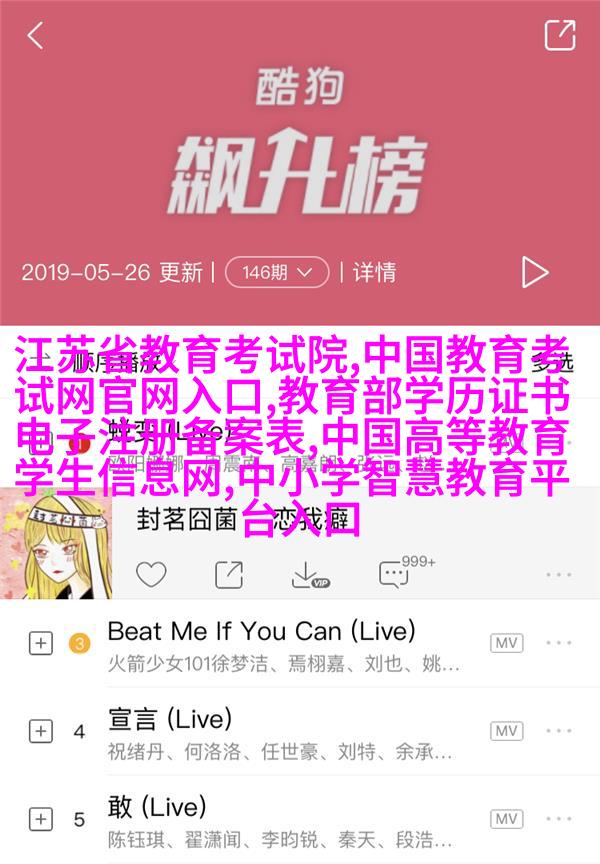Go back using the top-left arrow
This screenshot has height=864, width=600.
point(35,35)
